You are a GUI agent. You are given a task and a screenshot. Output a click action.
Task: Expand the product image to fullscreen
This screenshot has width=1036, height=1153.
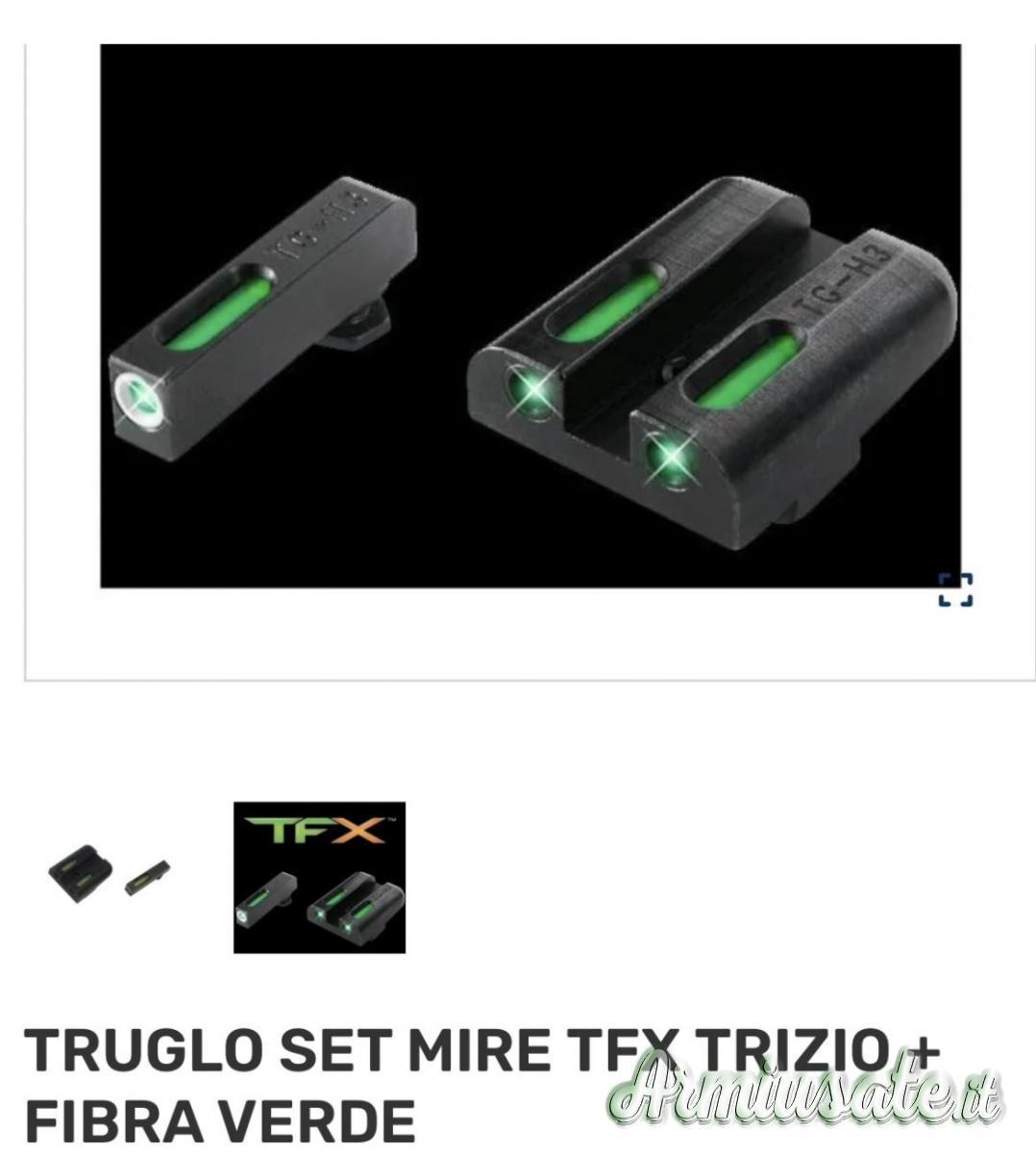[x=955, y=590]
